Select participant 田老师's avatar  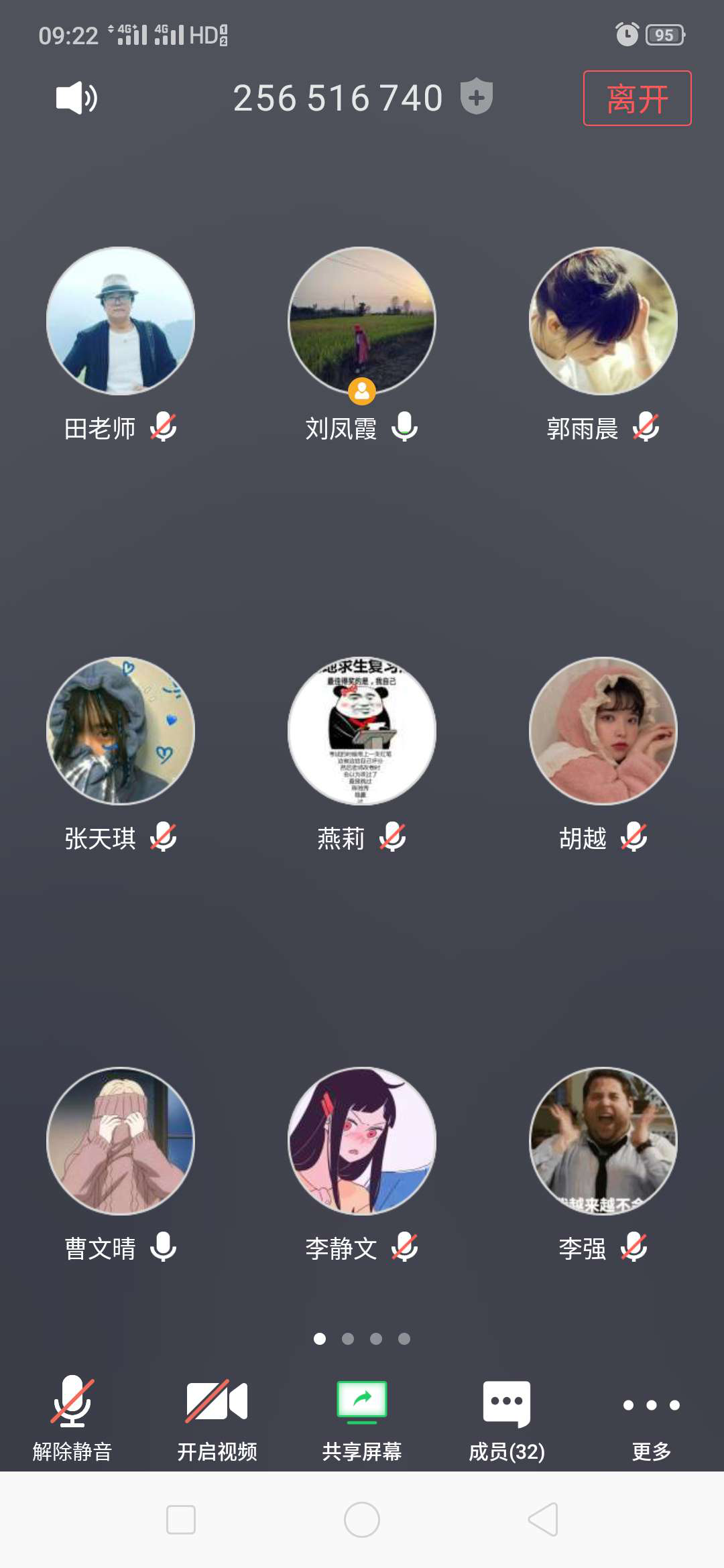pos(121,321)
